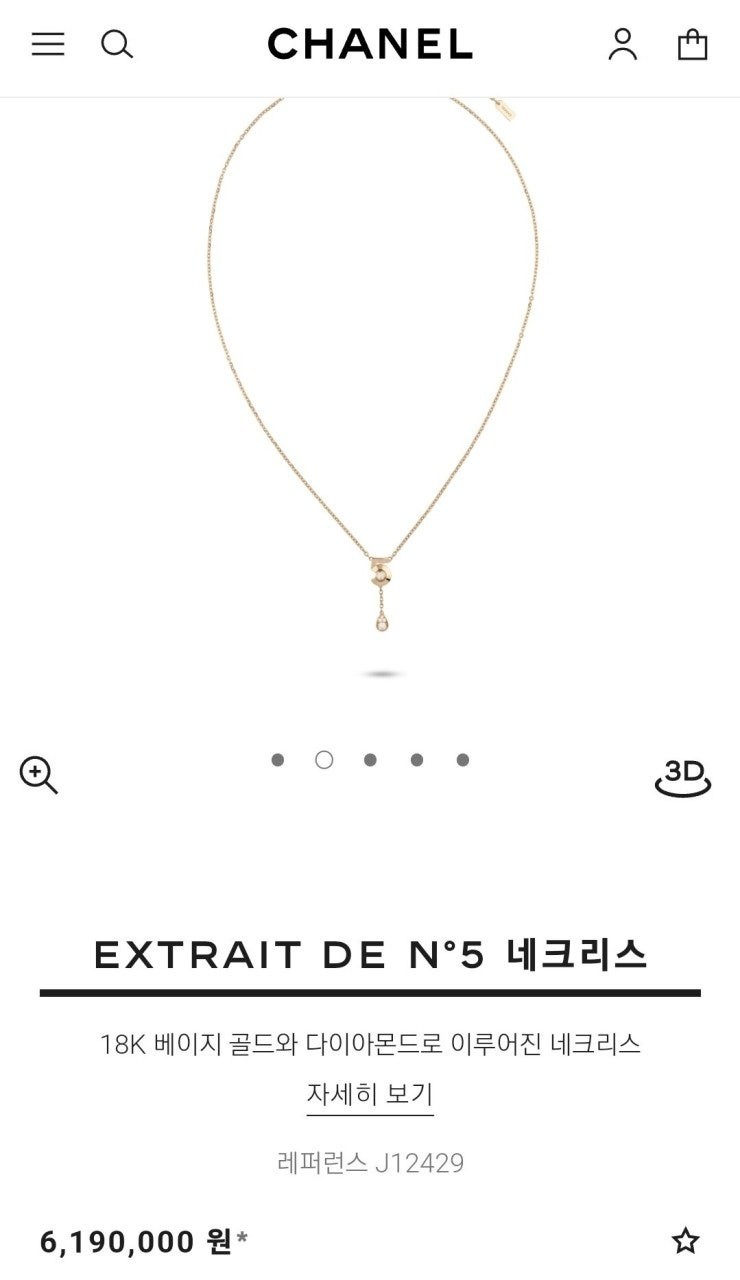Viewport: 740px width, 1280px height.
Task: Open the hamburger menu
Action: click(x=48, y=44)
